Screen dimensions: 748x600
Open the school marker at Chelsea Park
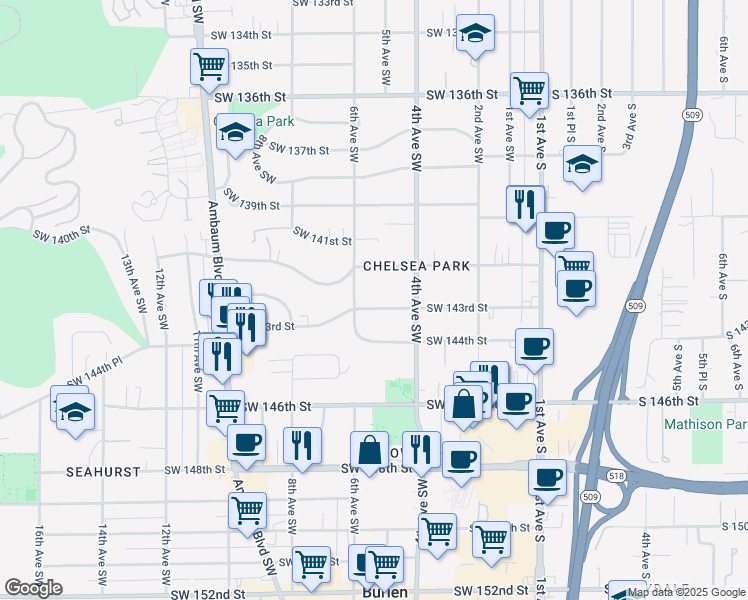coord(235,132)
